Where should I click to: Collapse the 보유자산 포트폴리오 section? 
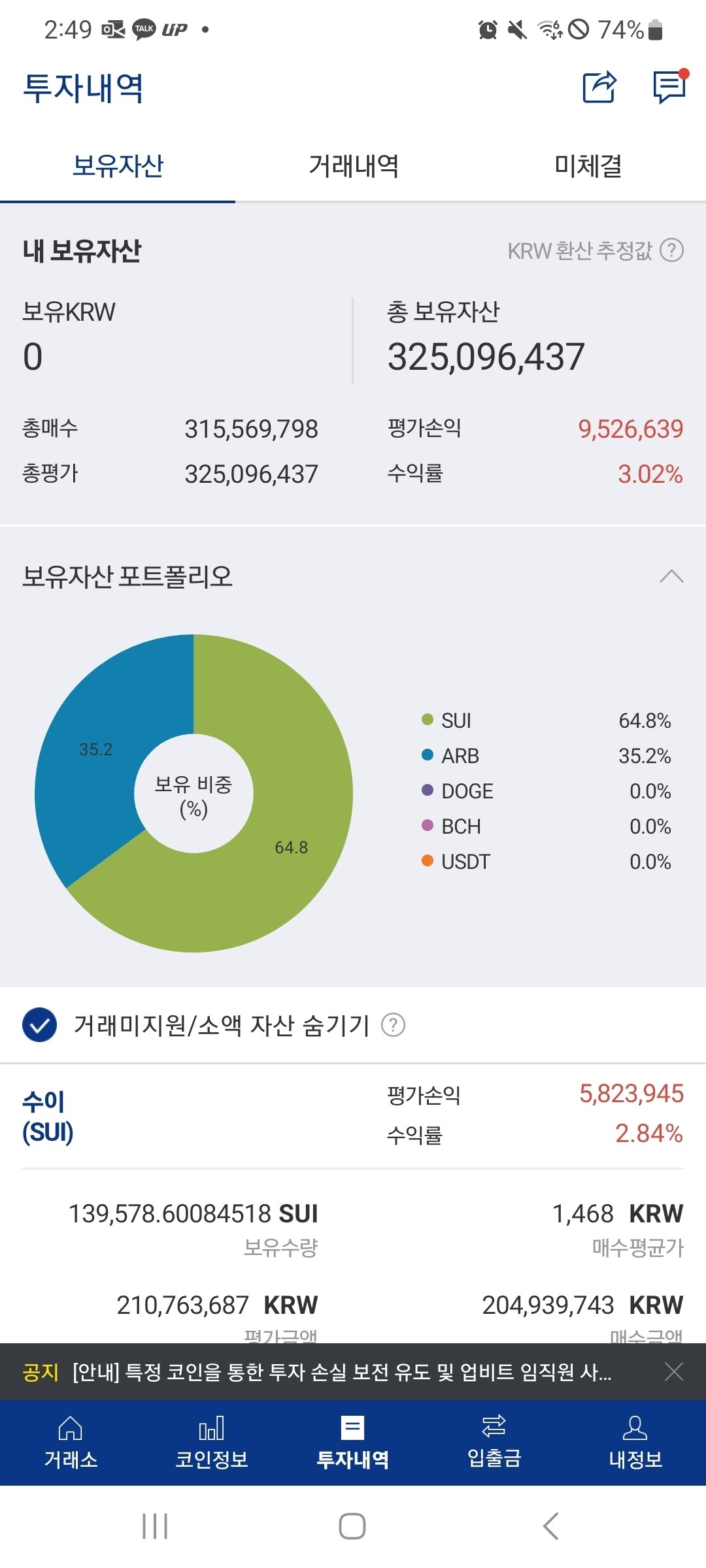tap(671, 576)
